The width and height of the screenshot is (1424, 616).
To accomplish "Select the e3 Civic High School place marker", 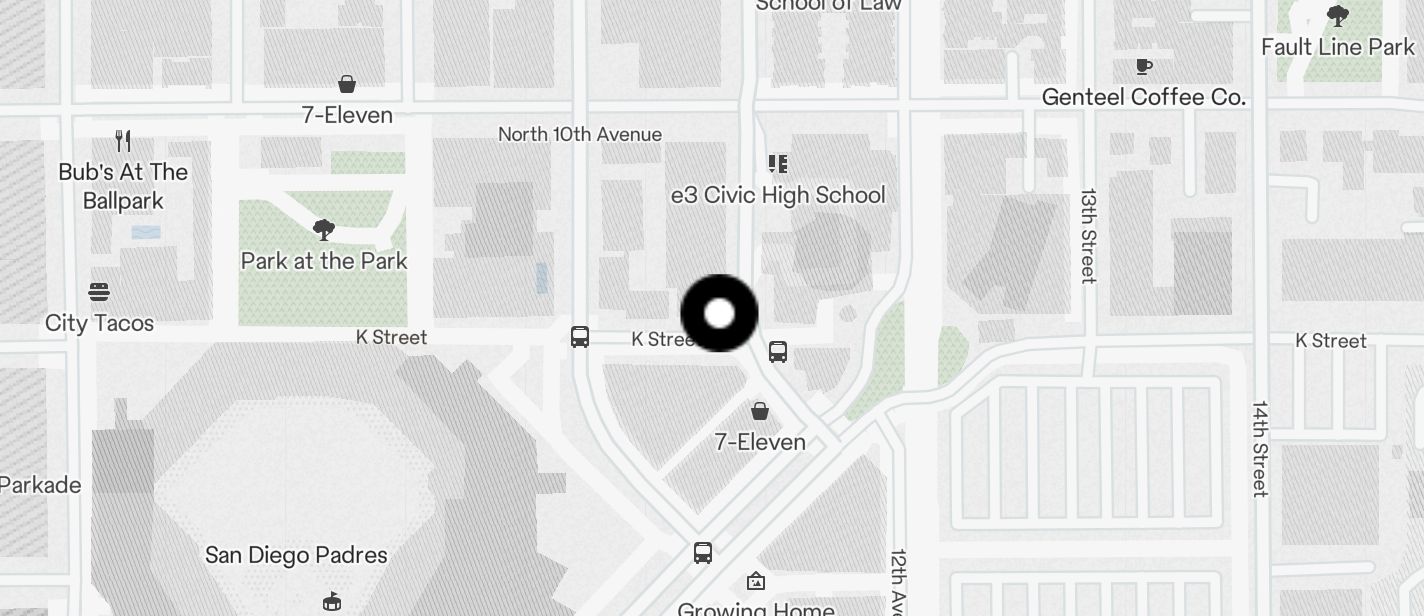I will click(777, 164).
